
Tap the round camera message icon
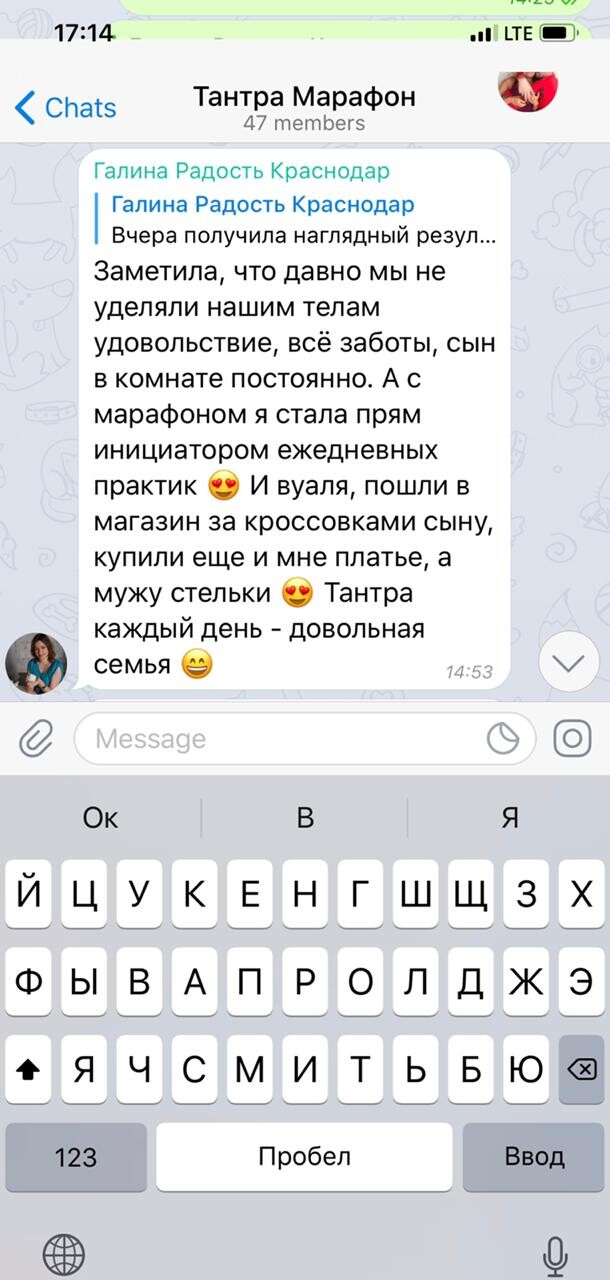click(x=573, y=739)
